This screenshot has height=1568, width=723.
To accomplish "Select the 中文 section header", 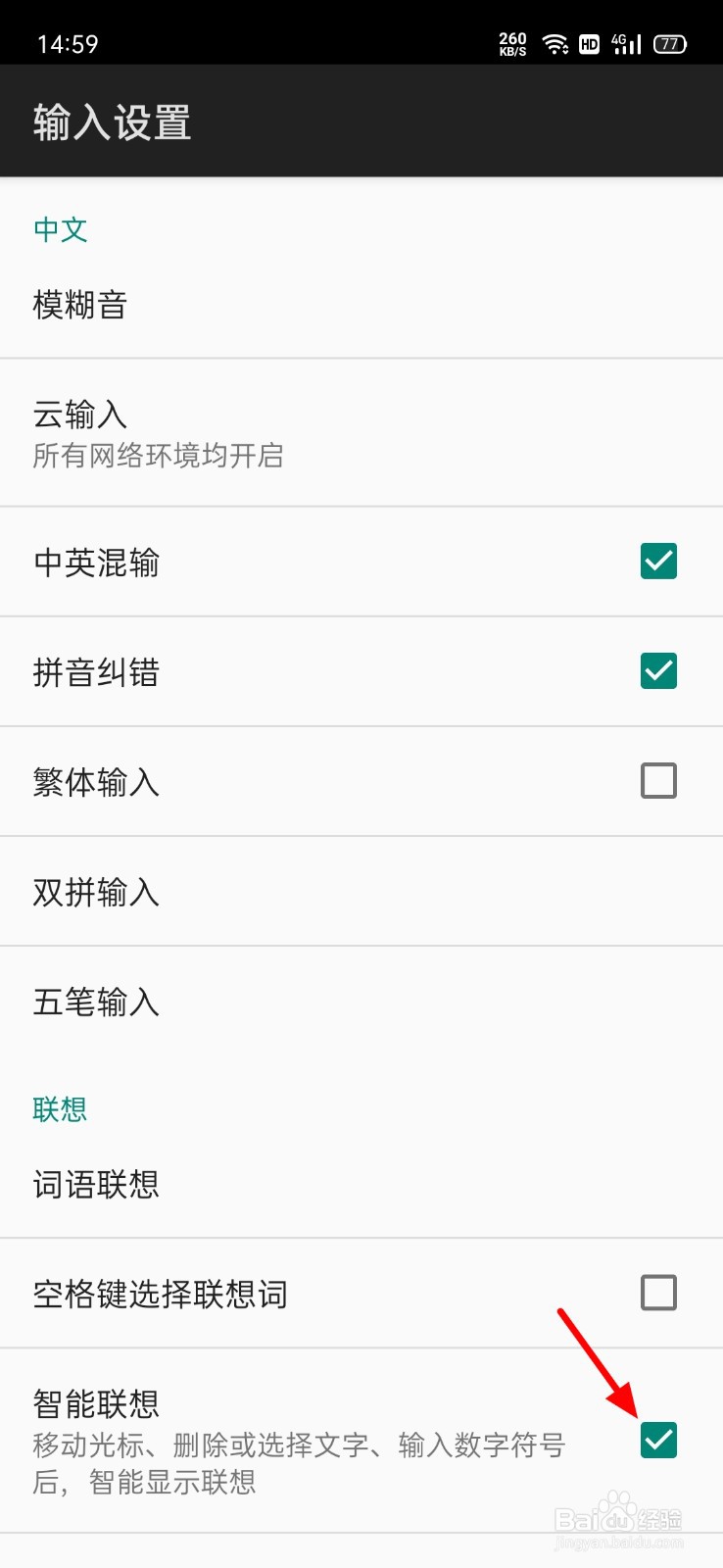I will [x=60, y=228].
